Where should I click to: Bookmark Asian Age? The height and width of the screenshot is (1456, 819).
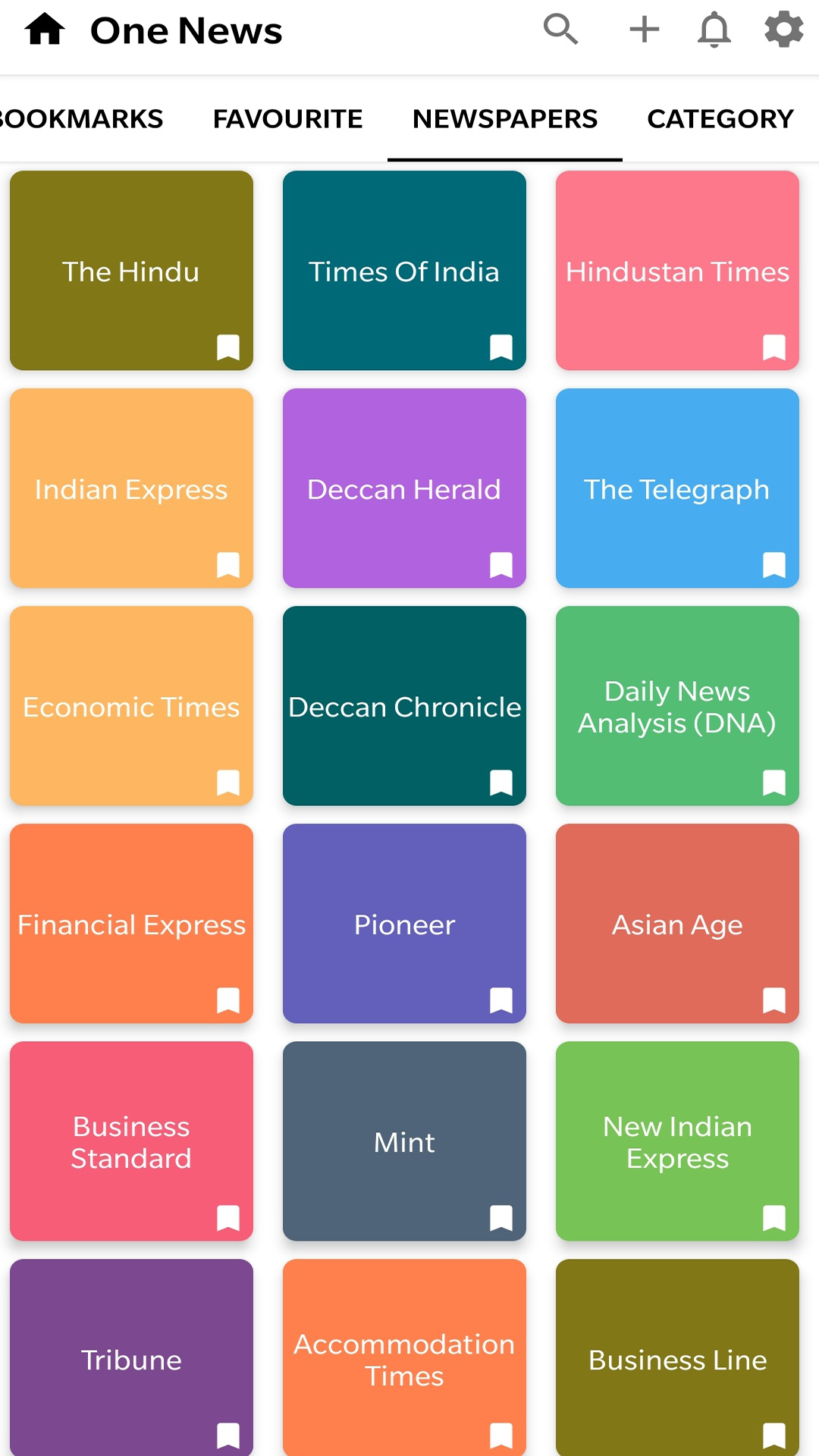(x=774, y=1000)
